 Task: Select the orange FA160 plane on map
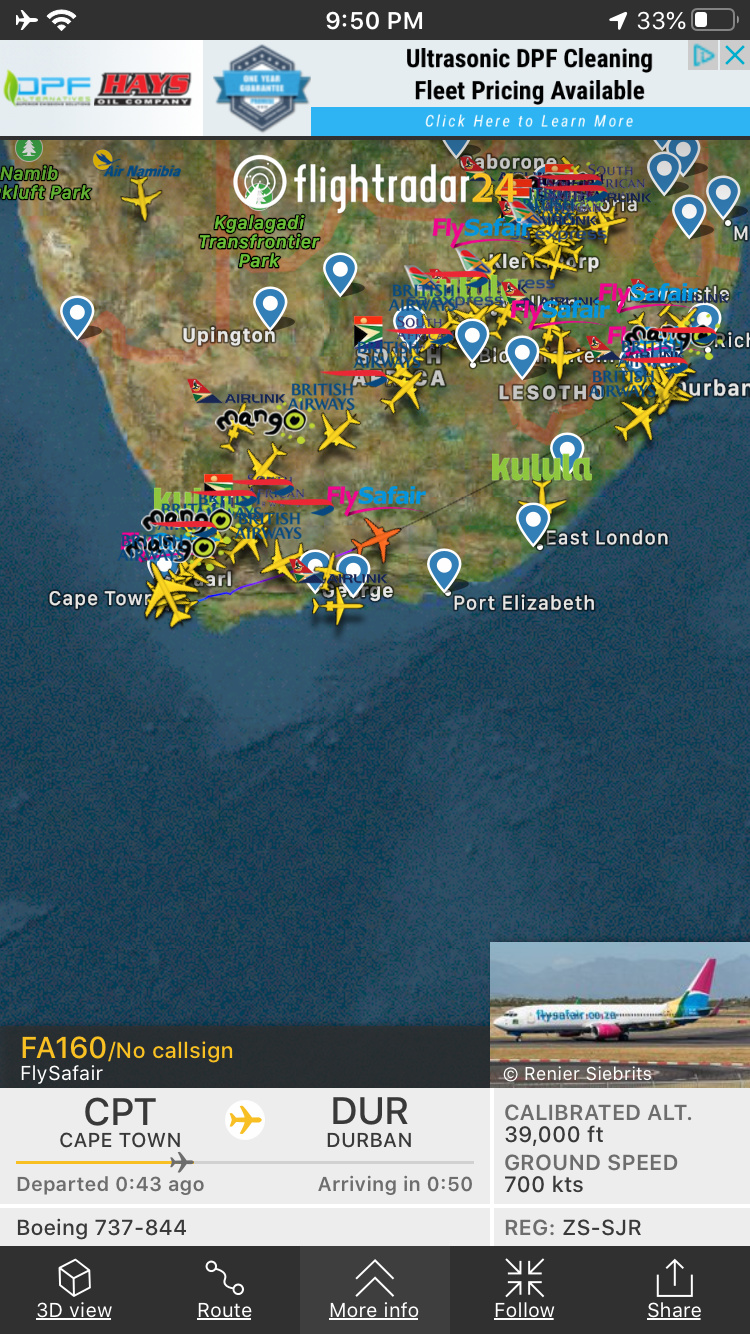pyautogui.click(x=375, y=538)
